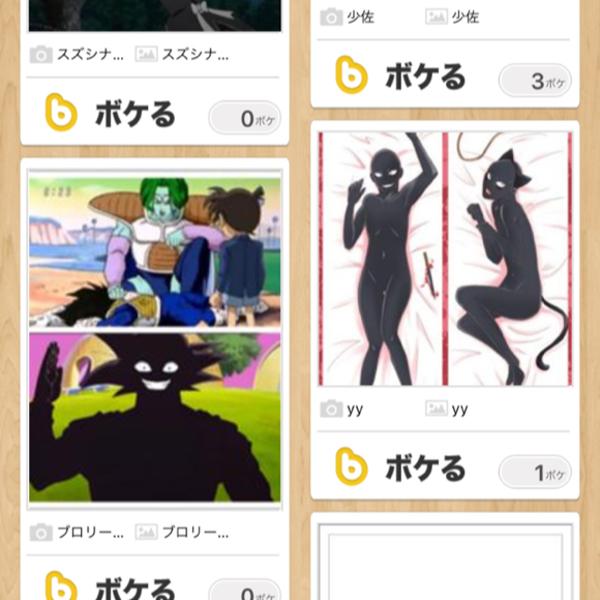
Task: View the 3 ボケ count on 少佐's card
Action: pos(535,80)
